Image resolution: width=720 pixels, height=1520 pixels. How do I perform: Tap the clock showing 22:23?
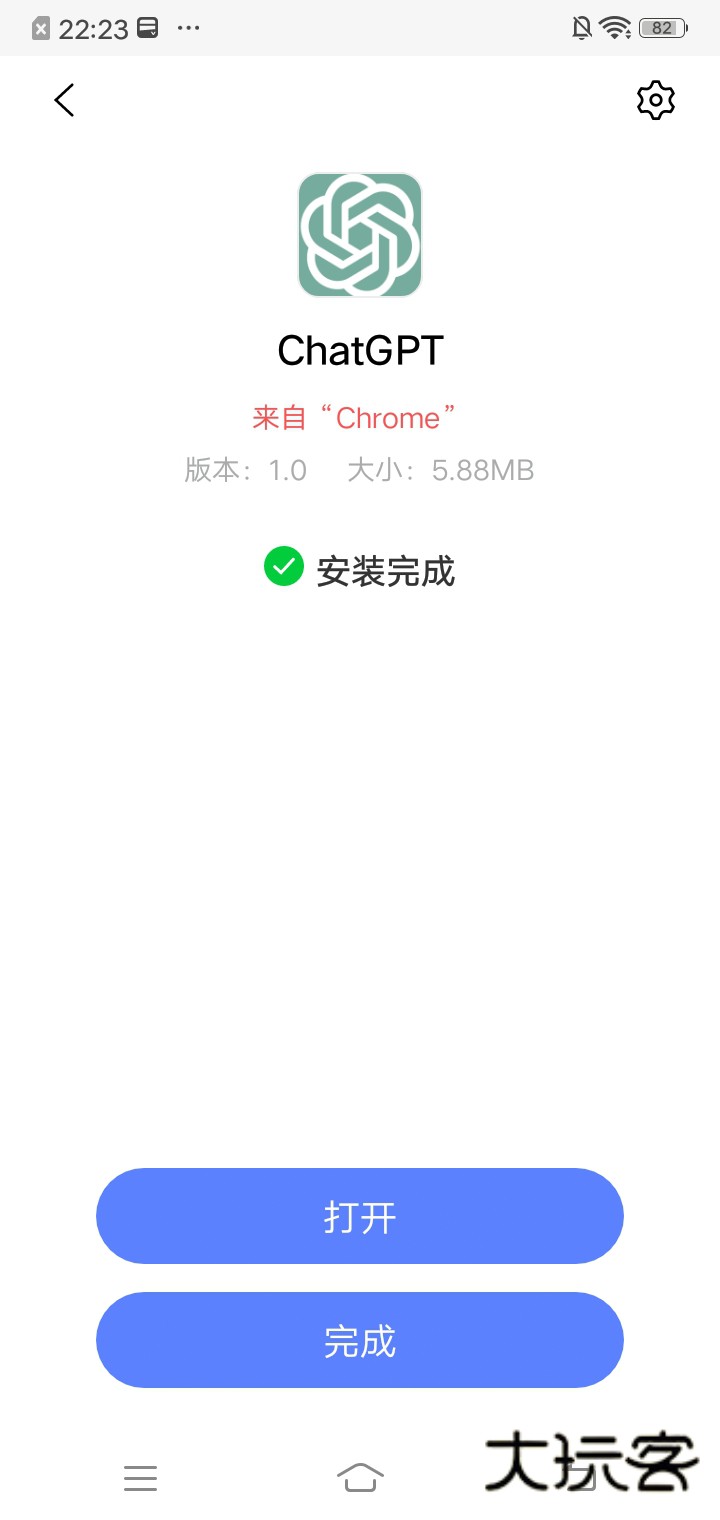(92, 28)
